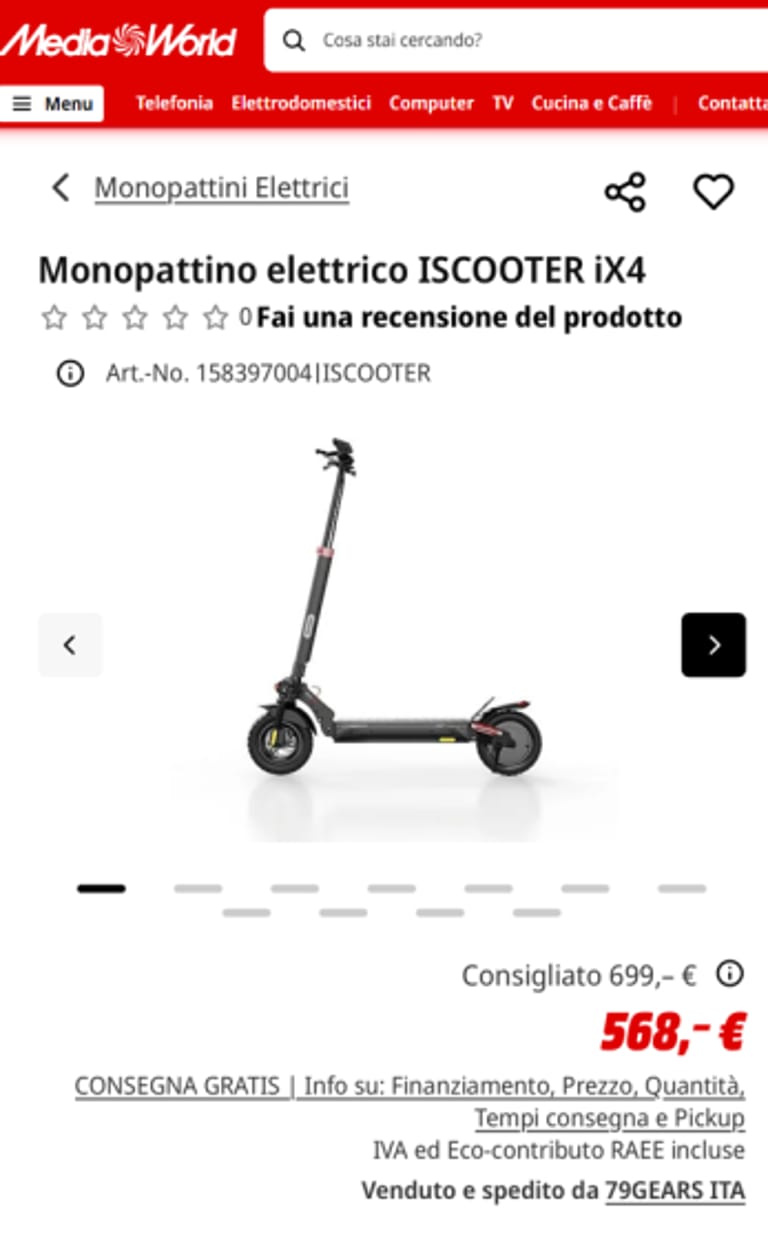Open the TV category
Screen dimensions: 768x1254
(x=502, y=103)
